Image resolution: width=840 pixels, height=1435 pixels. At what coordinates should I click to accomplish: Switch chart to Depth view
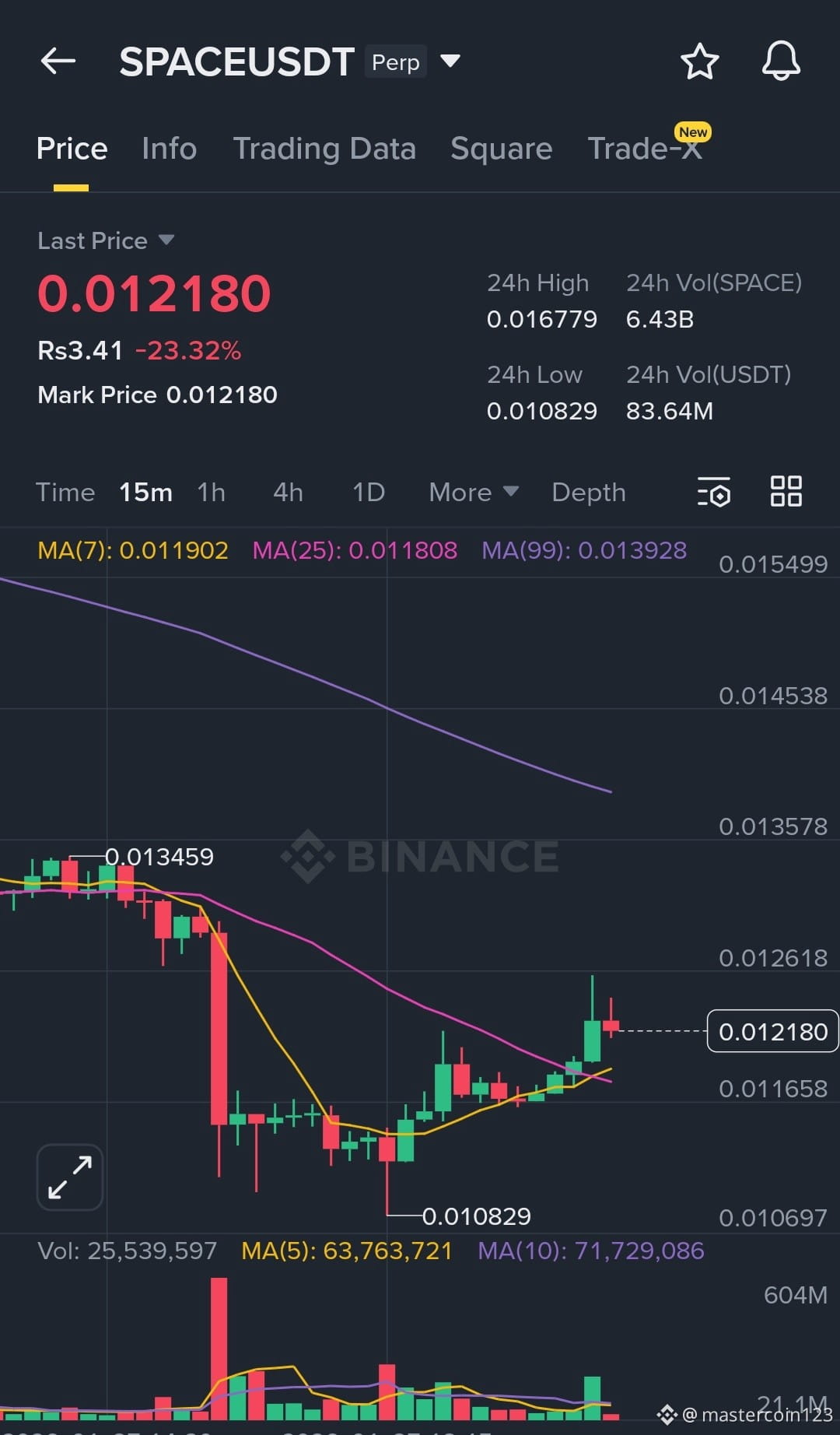588,492
